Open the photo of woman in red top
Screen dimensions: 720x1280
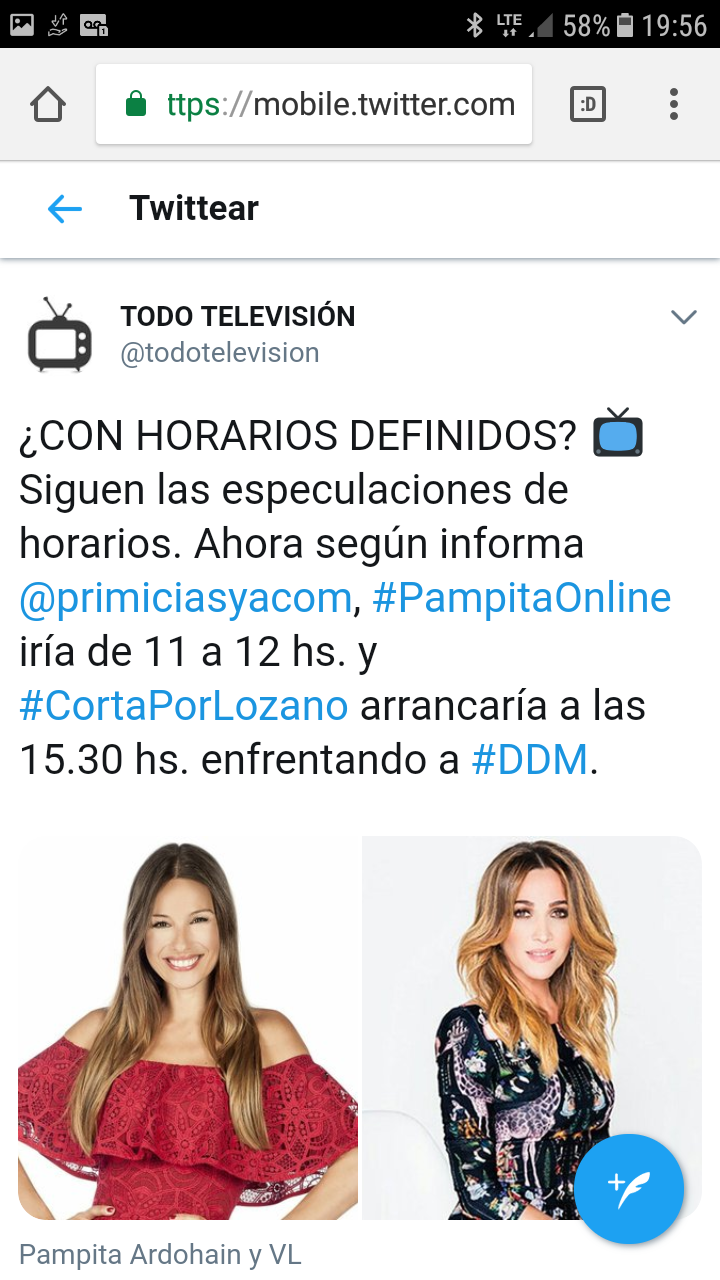click(188, 1028)
